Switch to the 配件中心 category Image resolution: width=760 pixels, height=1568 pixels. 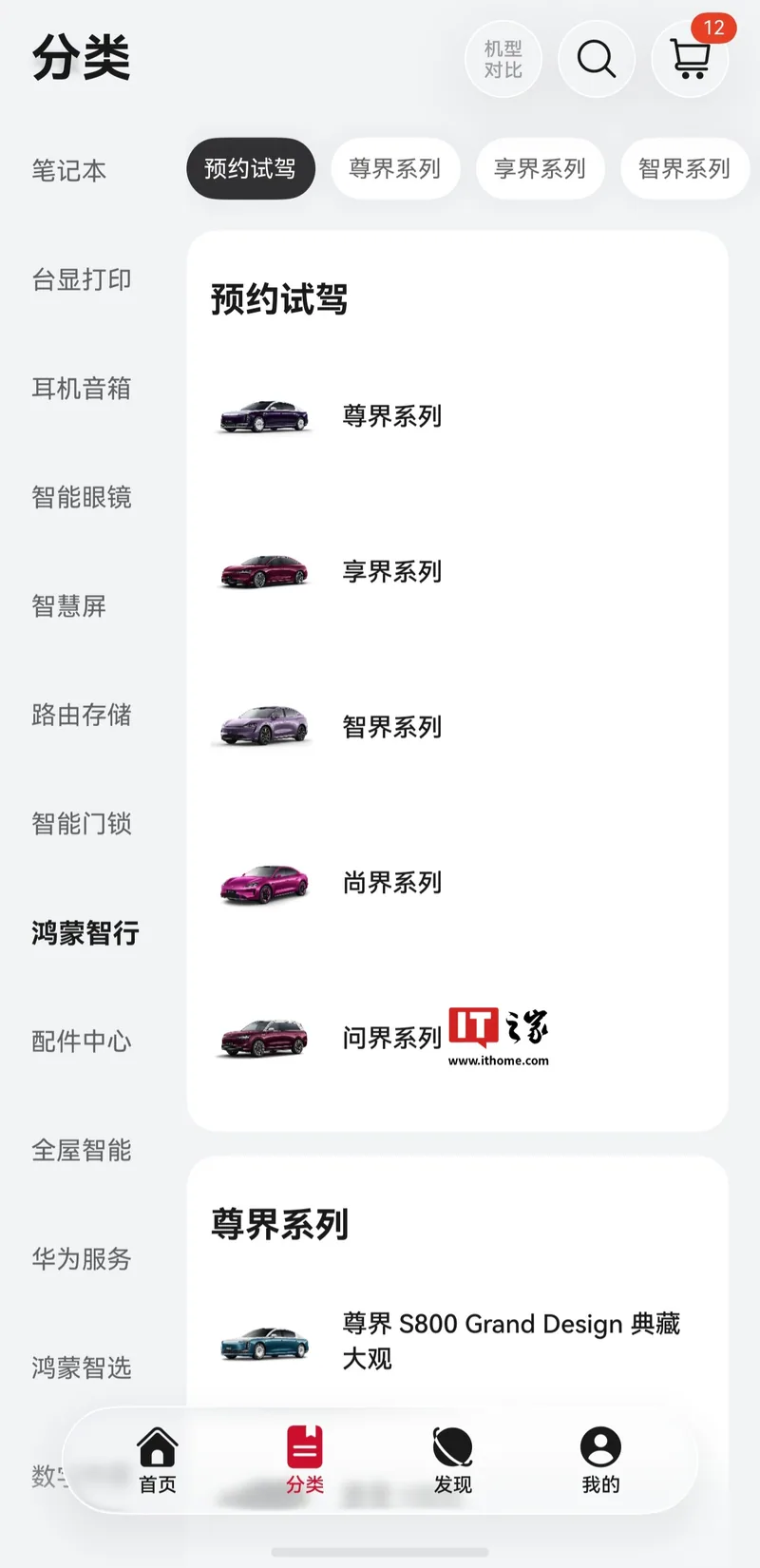click(82, 1042)
